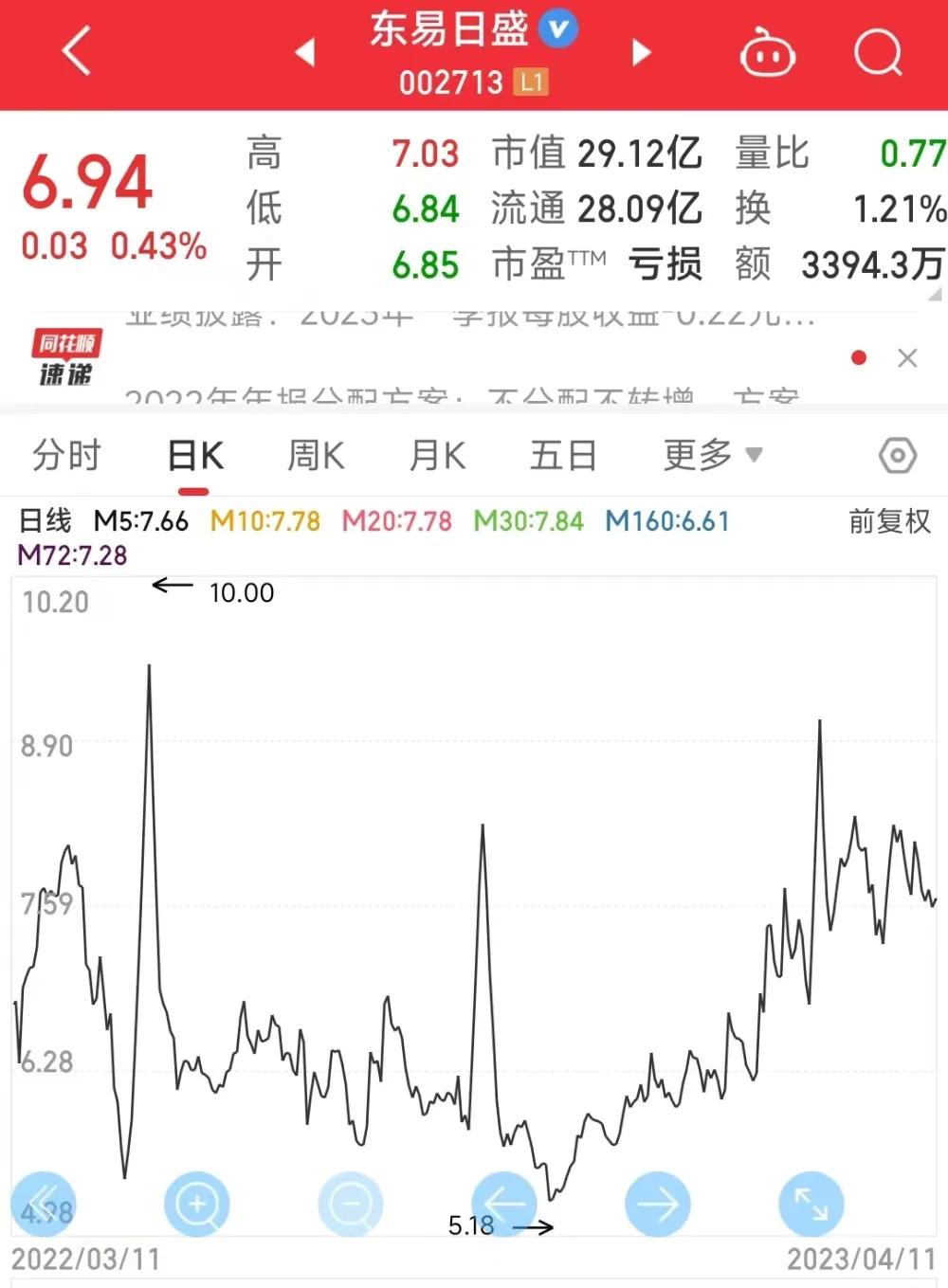Select the 日K chart tab
948x1288 pixels.
pos(194,456)
